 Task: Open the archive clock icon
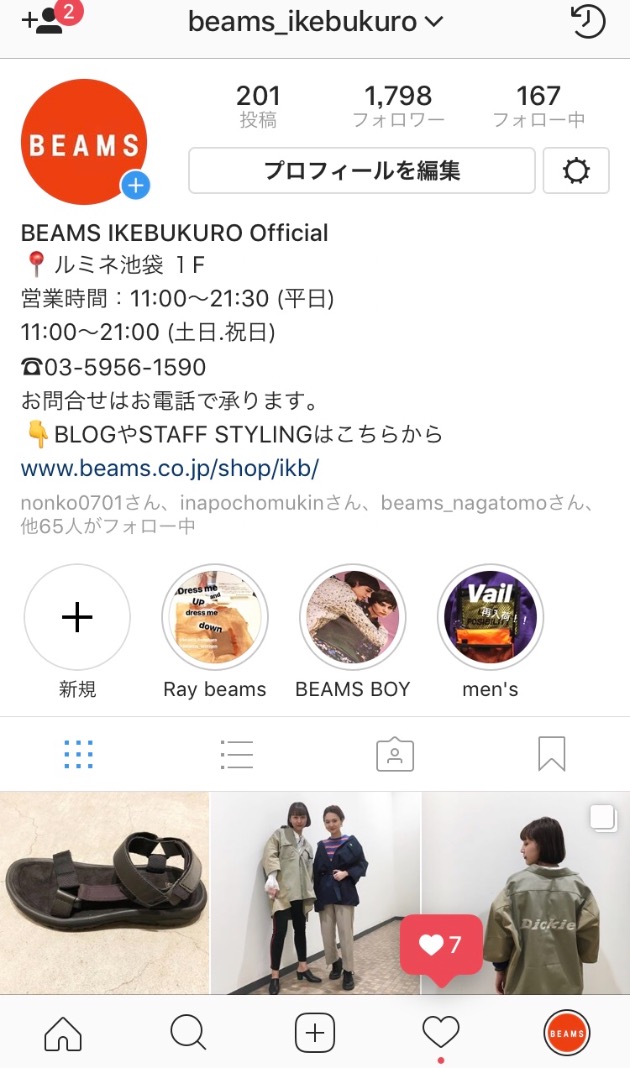588,21
